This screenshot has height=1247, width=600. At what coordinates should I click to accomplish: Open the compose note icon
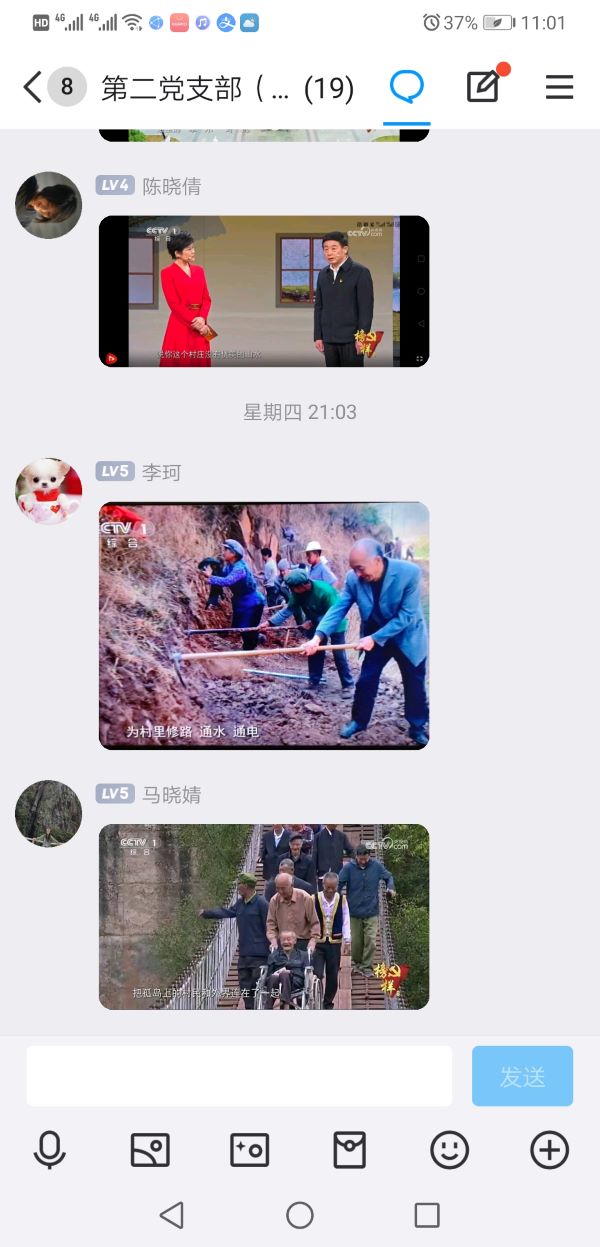484,88
